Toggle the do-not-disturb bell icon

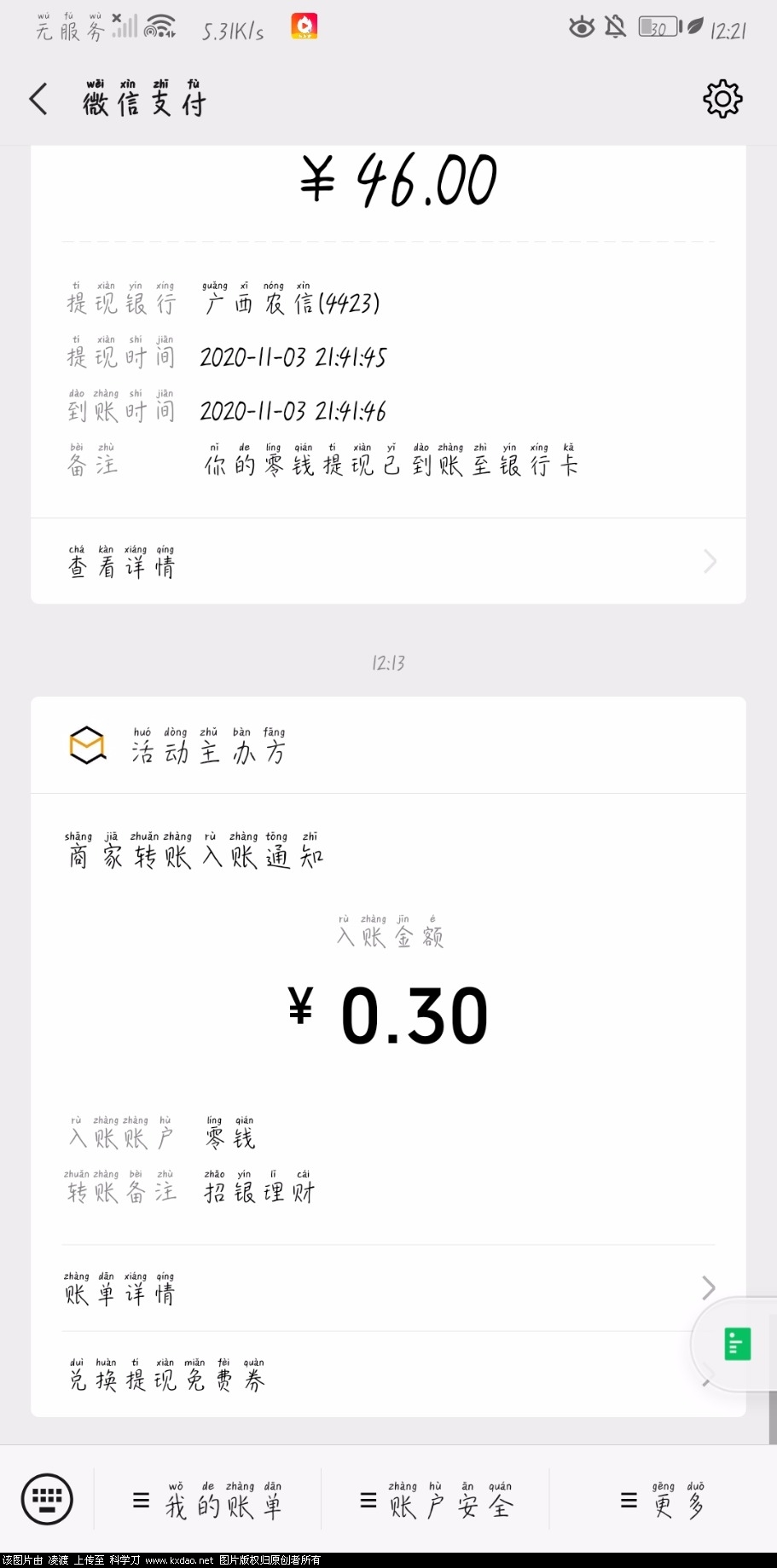coord(616,27)
